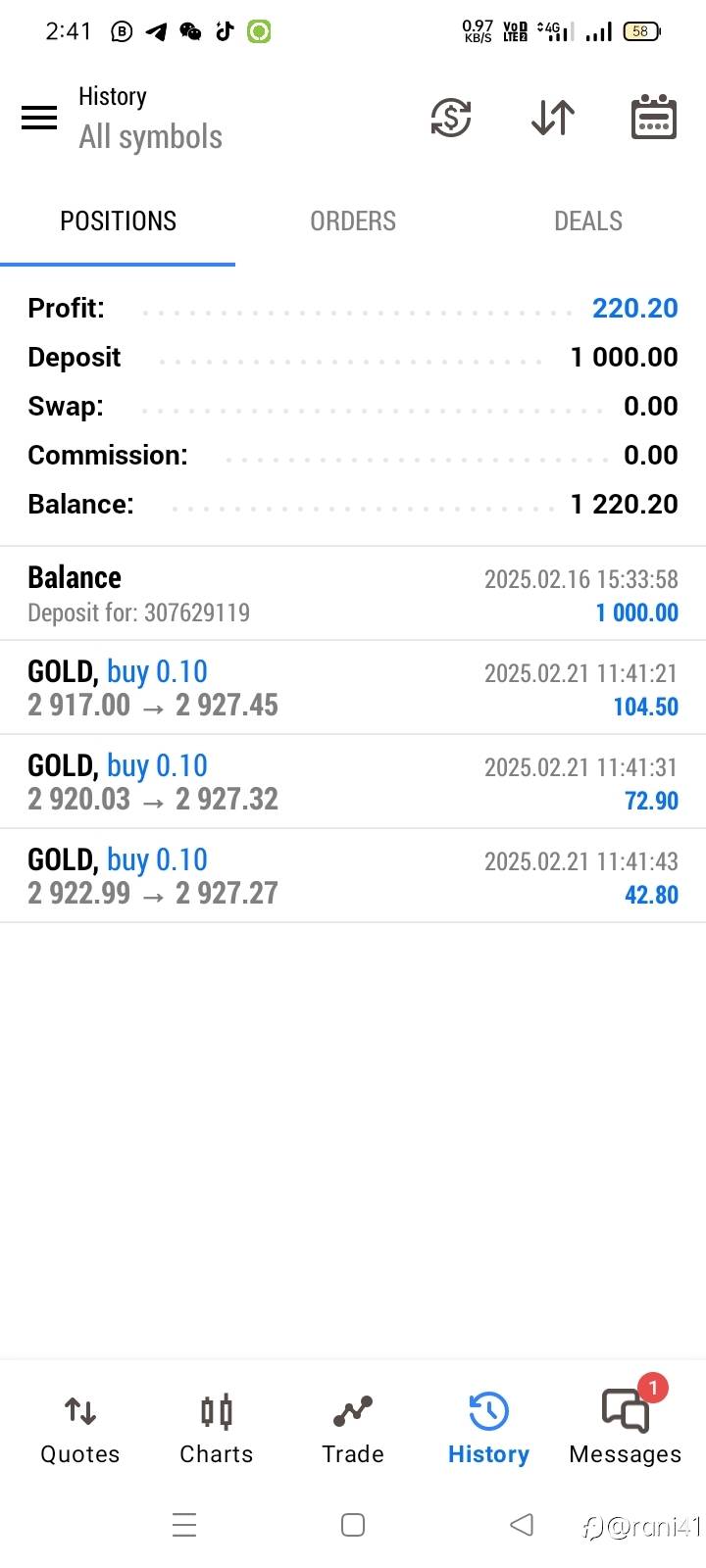
Task: Tap the system home button
Action: (353, 1525)
